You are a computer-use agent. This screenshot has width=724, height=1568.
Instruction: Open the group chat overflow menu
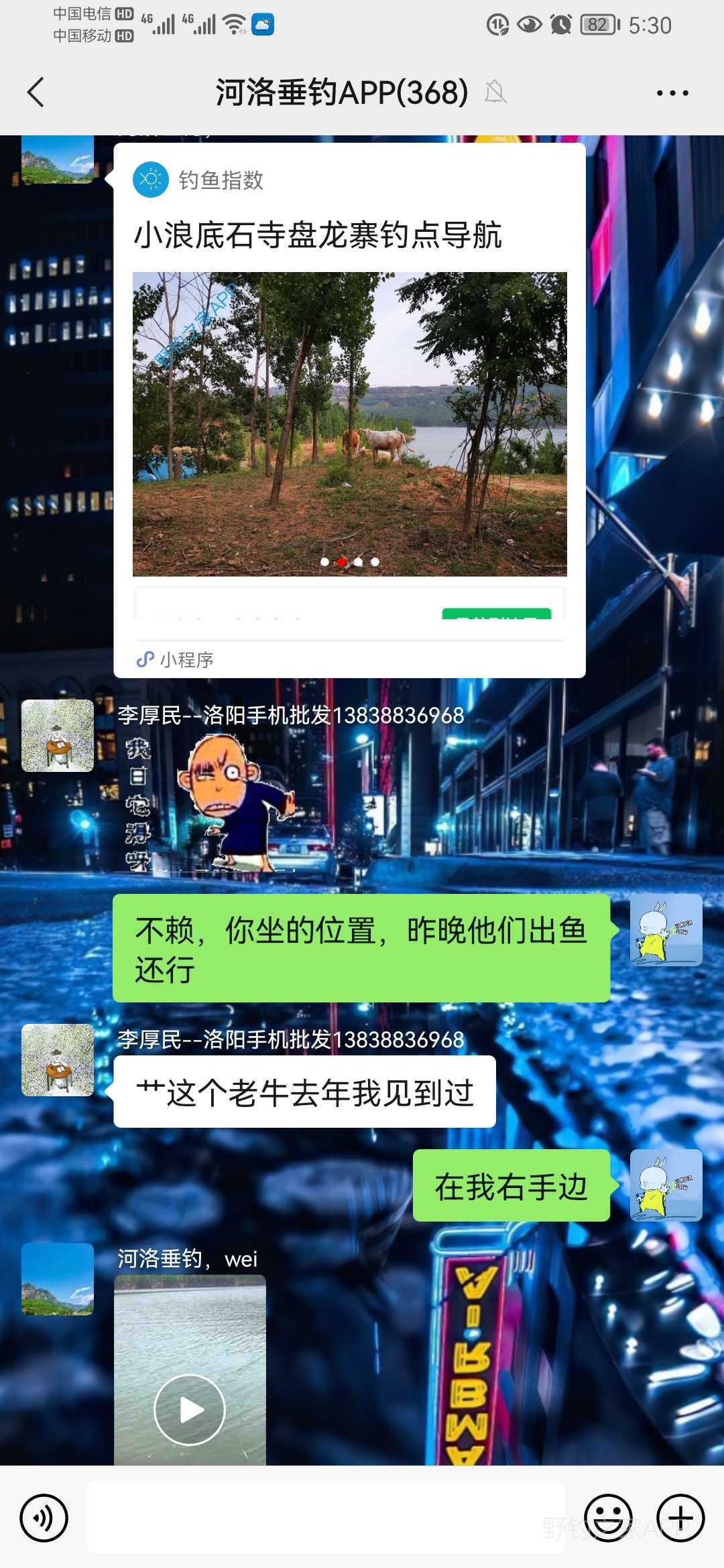(672, 93)
